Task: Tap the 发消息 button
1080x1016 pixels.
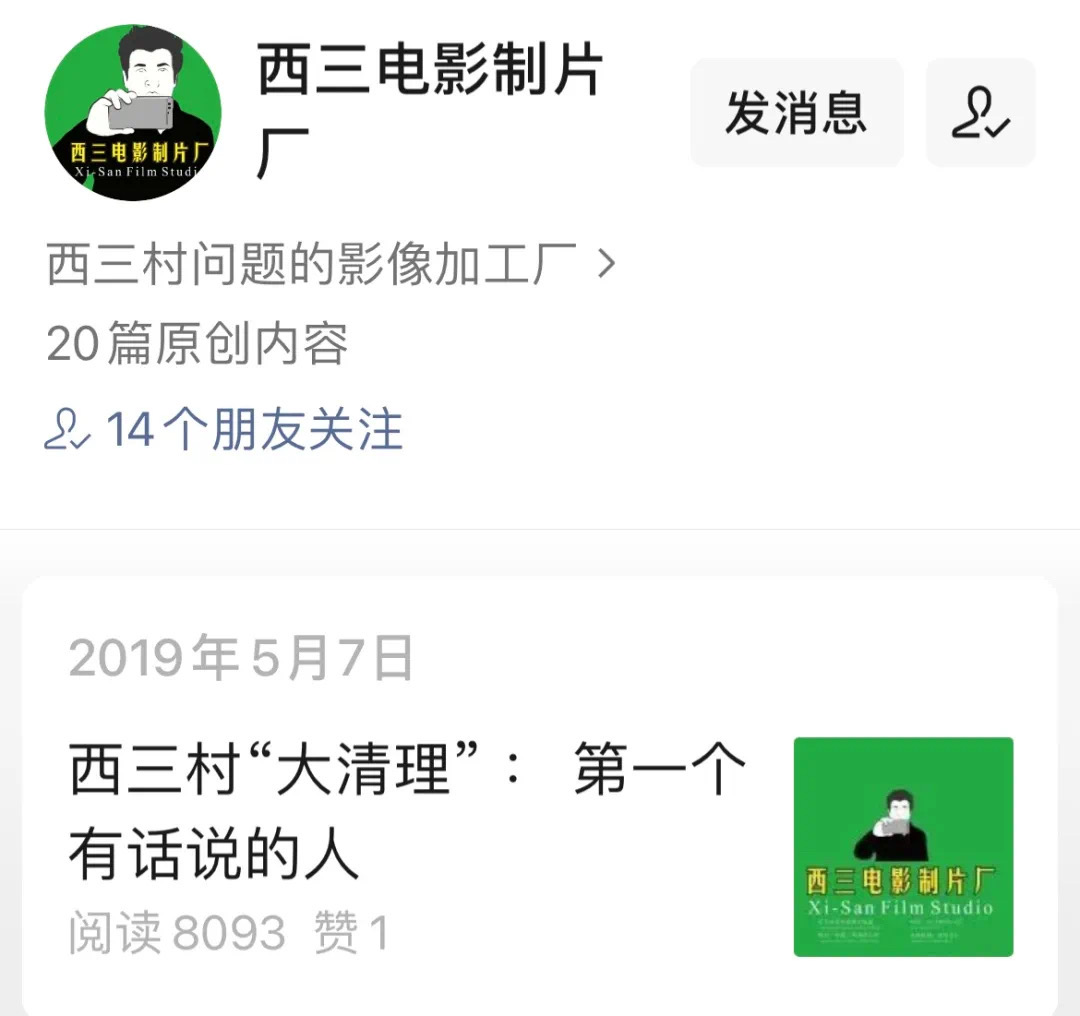Action: pos(796,112)
